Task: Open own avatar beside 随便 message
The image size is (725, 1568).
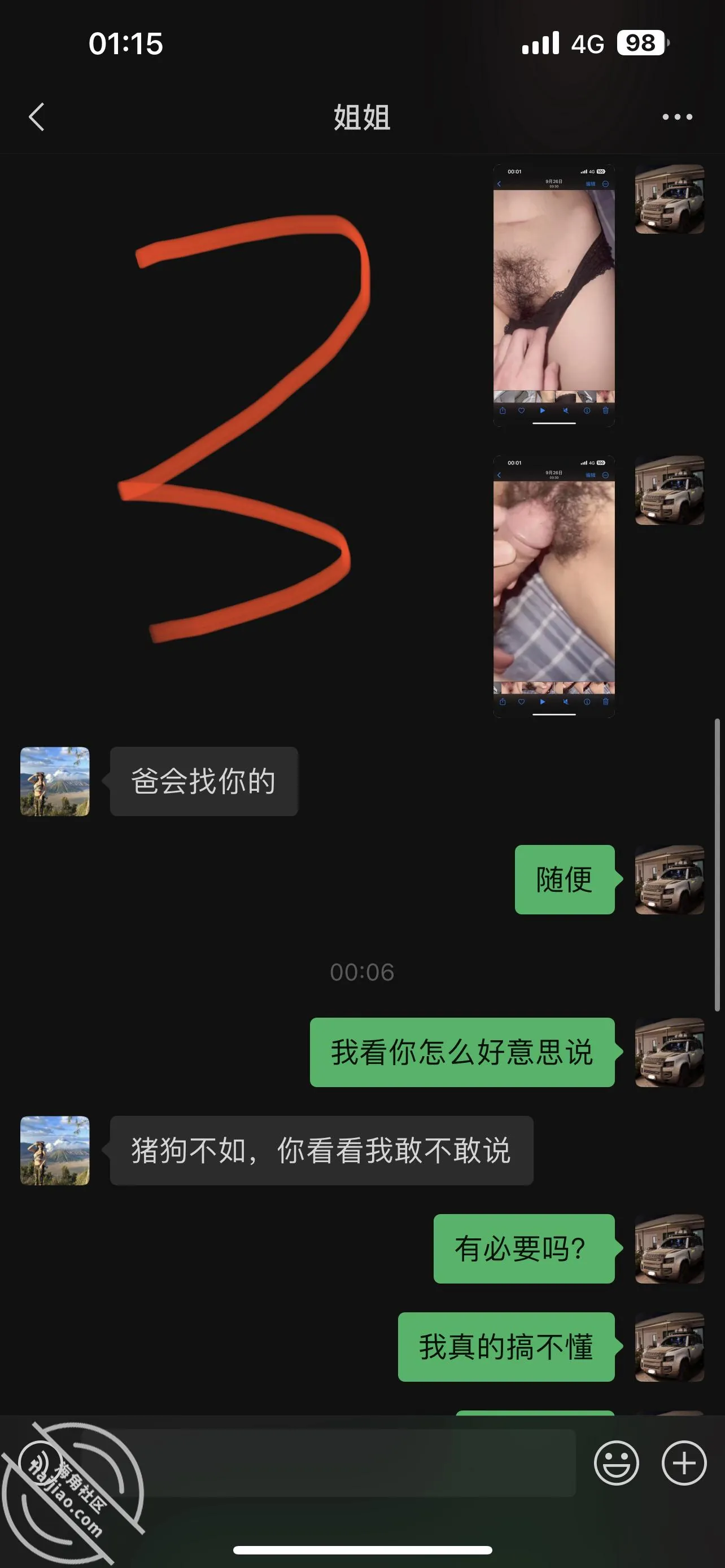Action: point(670,879)
